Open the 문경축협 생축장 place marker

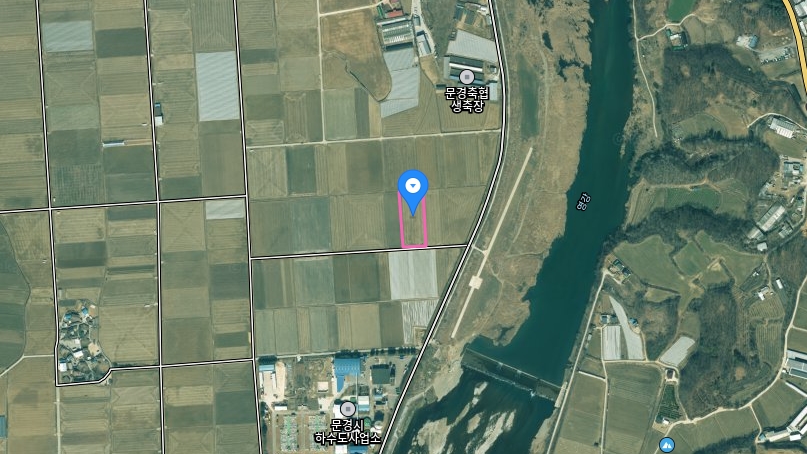click(466, 77)
